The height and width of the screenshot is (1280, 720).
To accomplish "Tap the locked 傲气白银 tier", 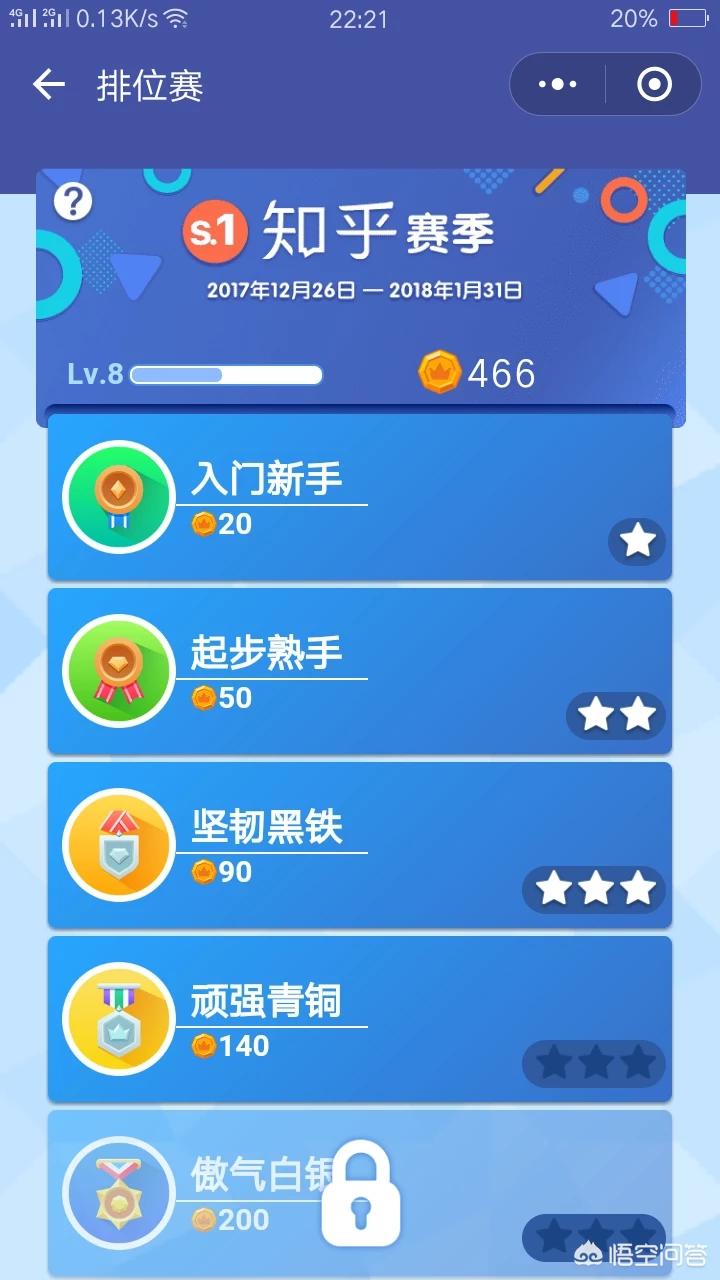I will [359, 1193].
